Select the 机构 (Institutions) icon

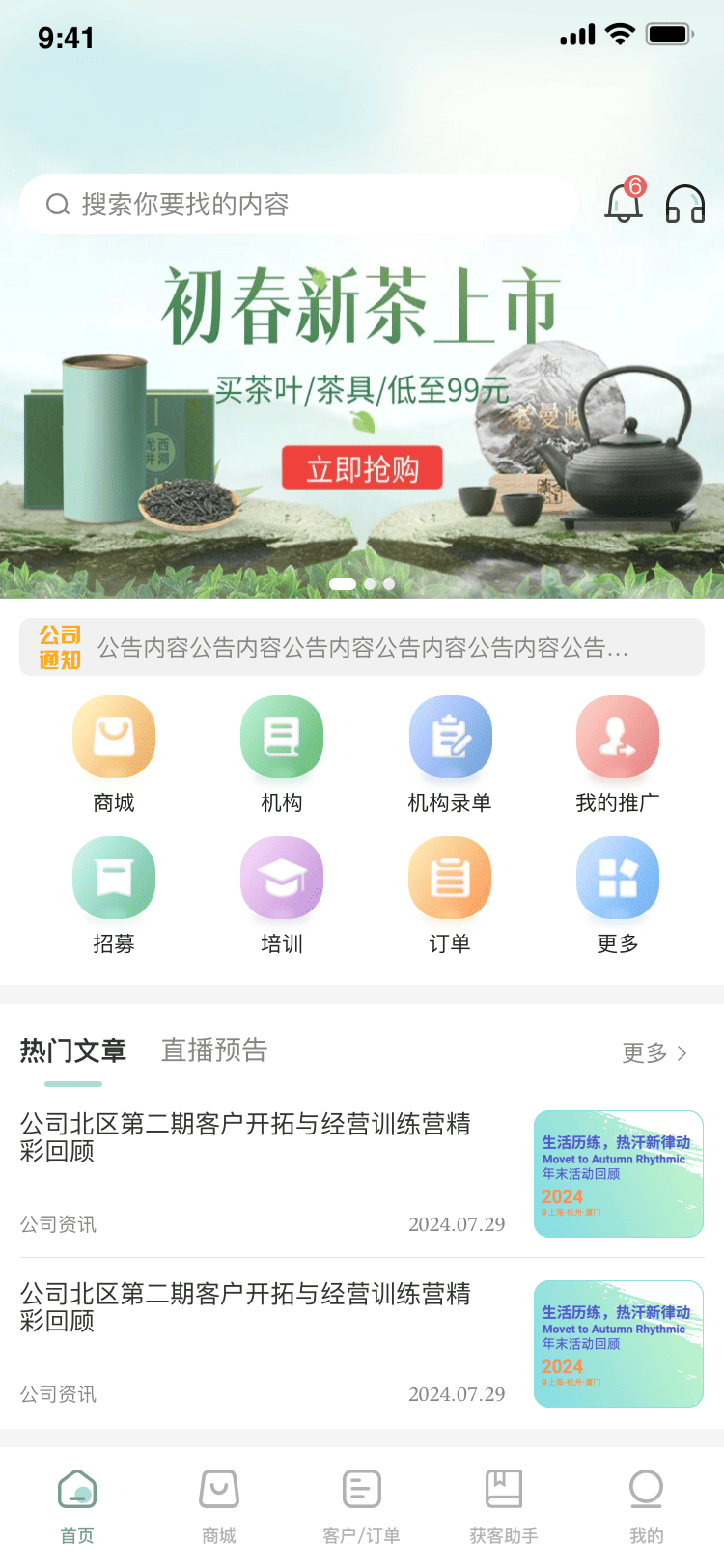tap(282, 753)
